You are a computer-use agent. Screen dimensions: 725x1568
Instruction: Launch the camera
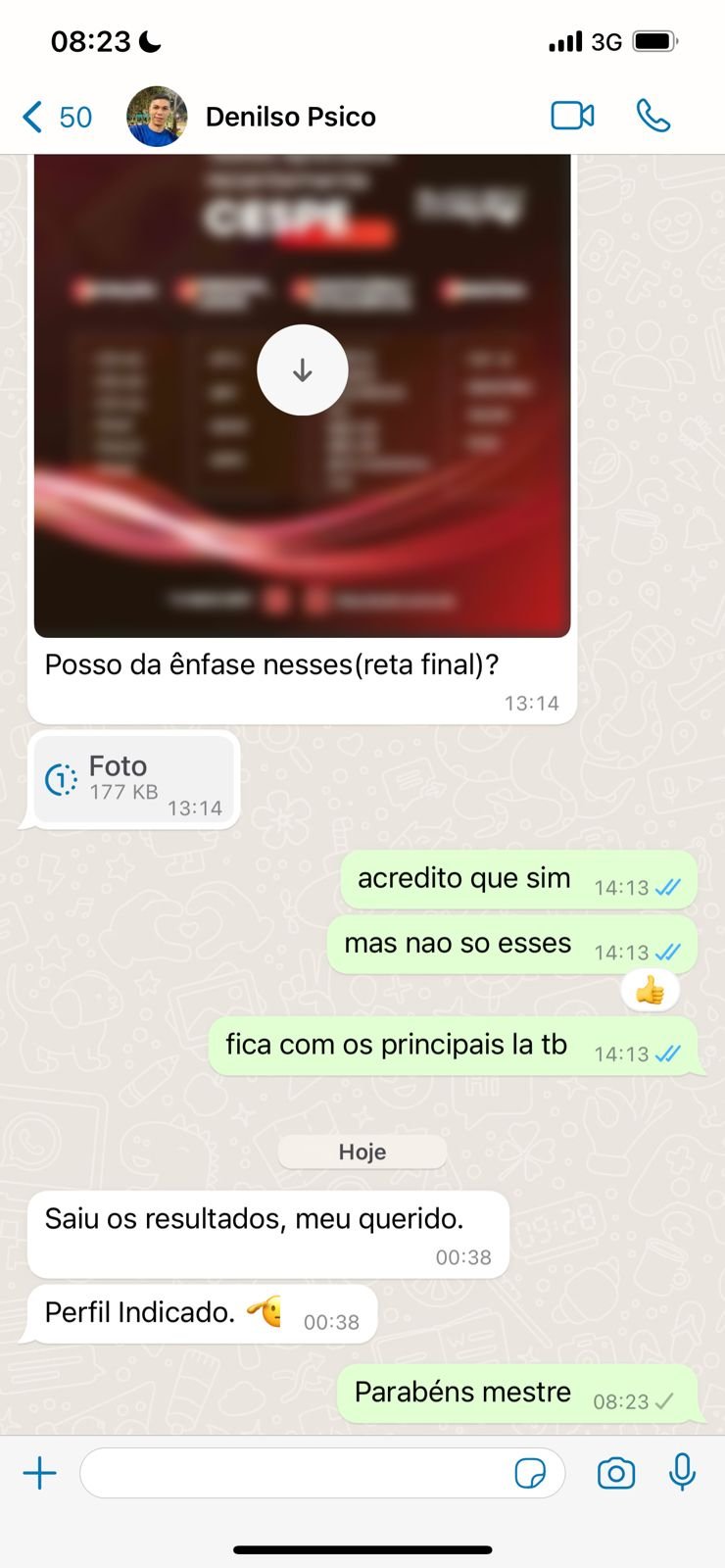tap(616, 1473)
